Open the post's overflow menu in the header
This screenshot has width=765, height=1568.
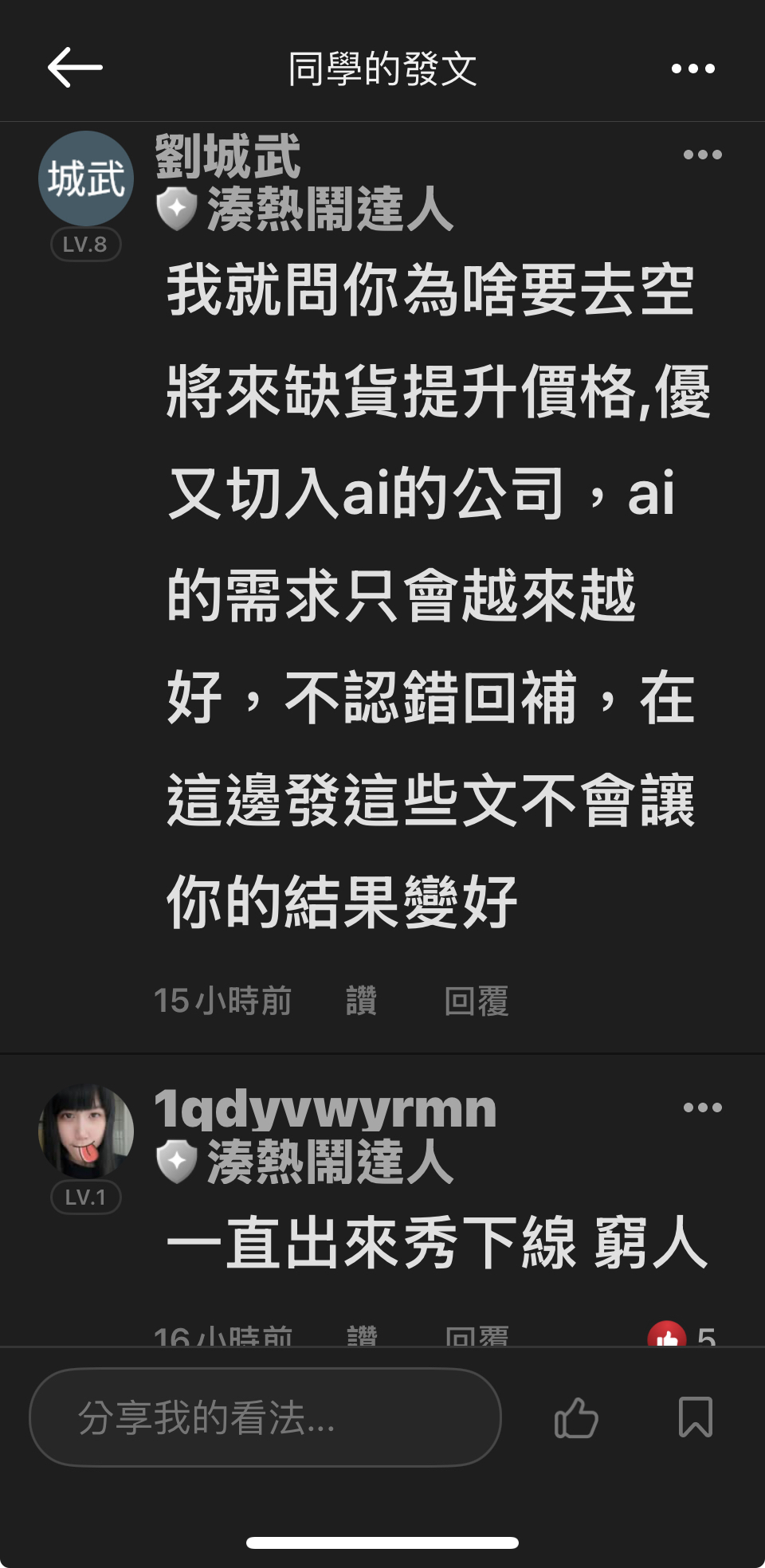tap(692, 69)
